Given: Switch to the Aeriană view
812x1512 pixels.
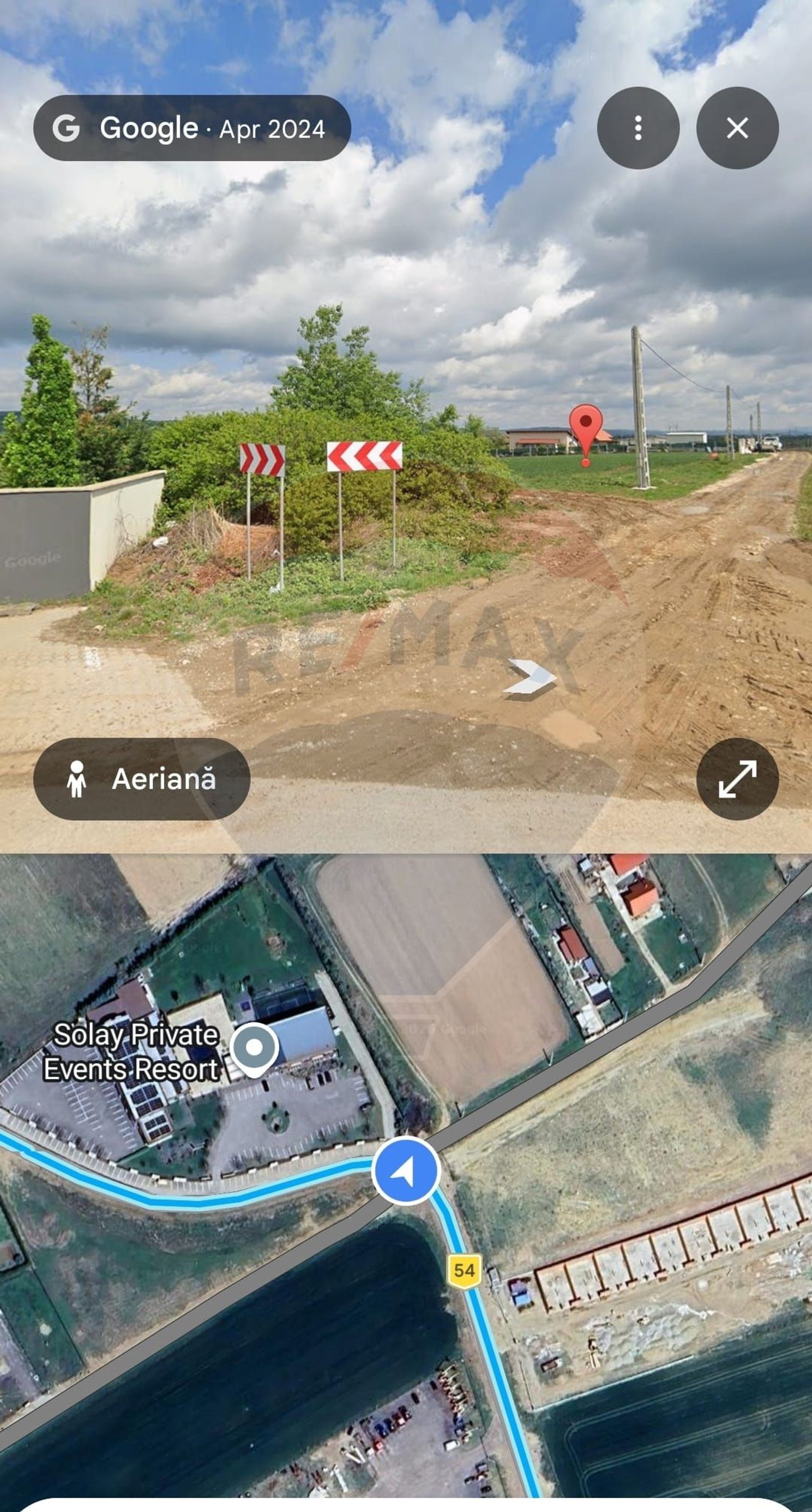Looking at the screenshot, I should pyautogui.click(x=142, y=778).
